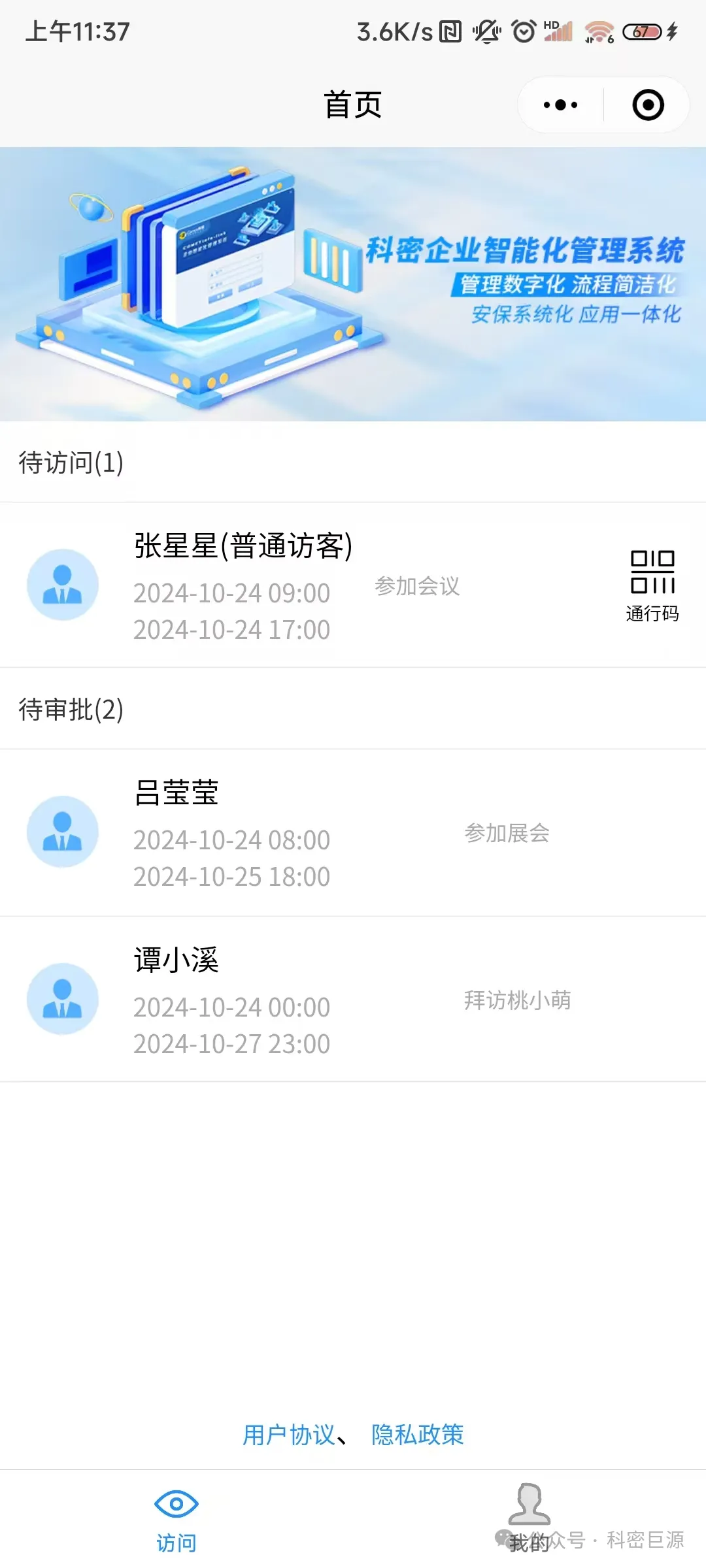Viewport: 706px width, 1568px height.
Task: Open the mini program overflow menu
Action: coord(560,105)
